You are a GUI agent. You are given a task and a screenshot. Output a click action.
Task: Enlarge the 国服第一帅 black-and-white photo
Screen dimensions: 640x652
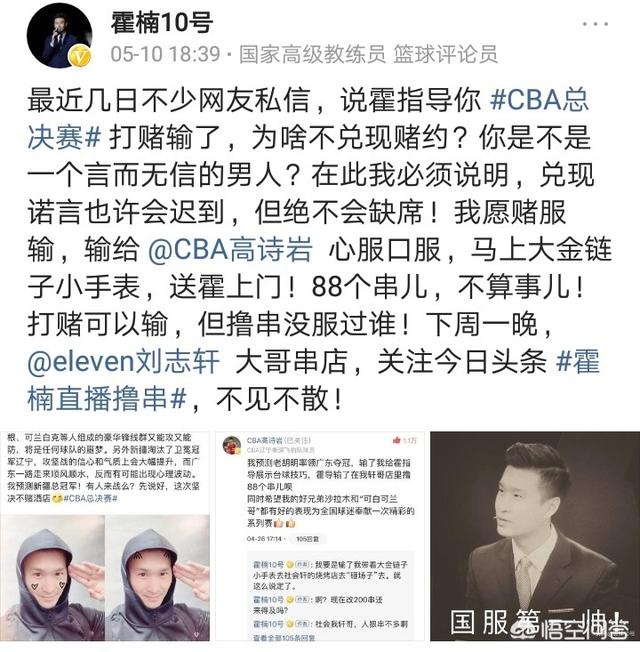point(534,535)
